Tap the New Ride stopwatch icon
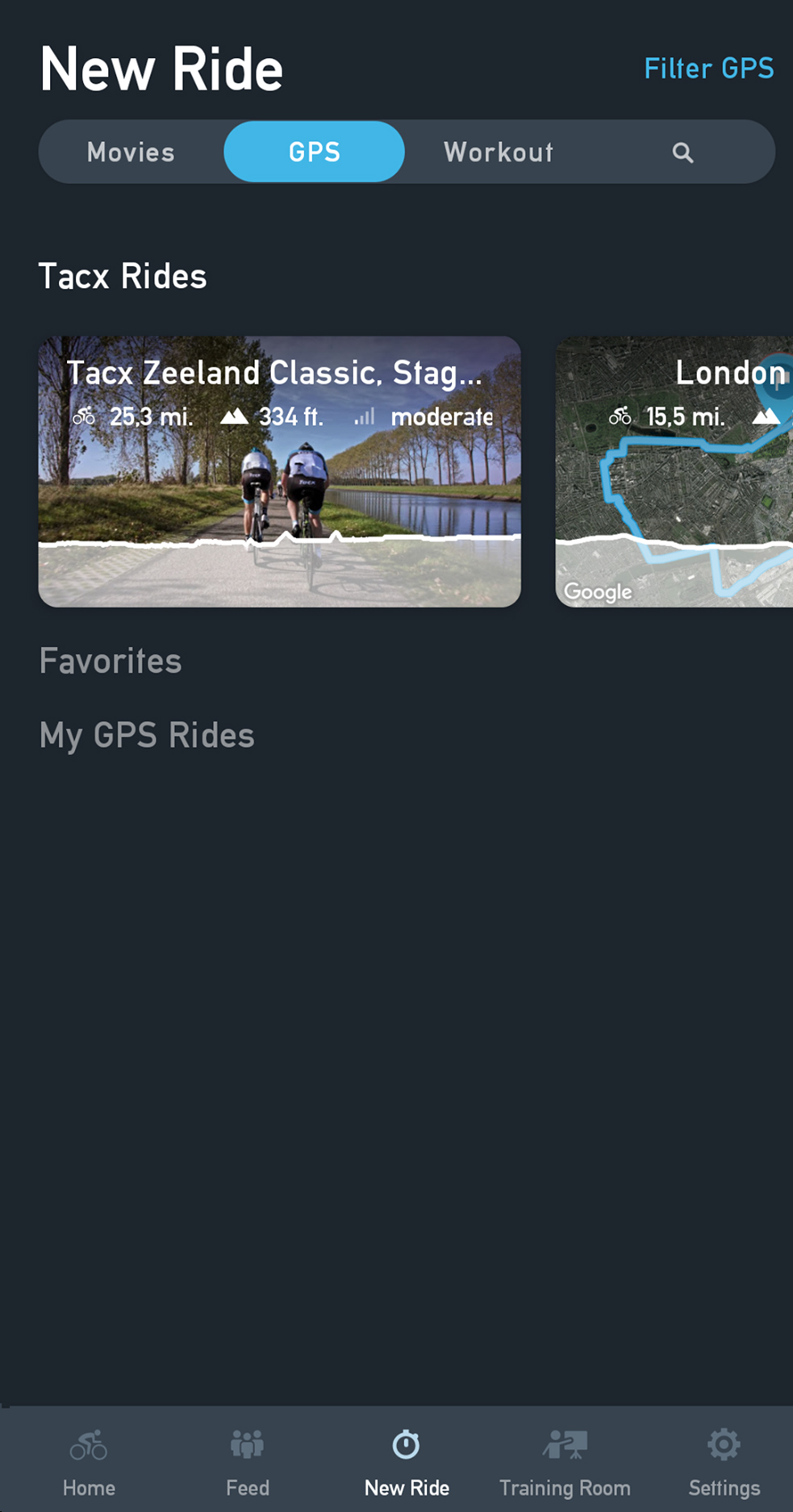793x1512 pixels. [406, 1444]
